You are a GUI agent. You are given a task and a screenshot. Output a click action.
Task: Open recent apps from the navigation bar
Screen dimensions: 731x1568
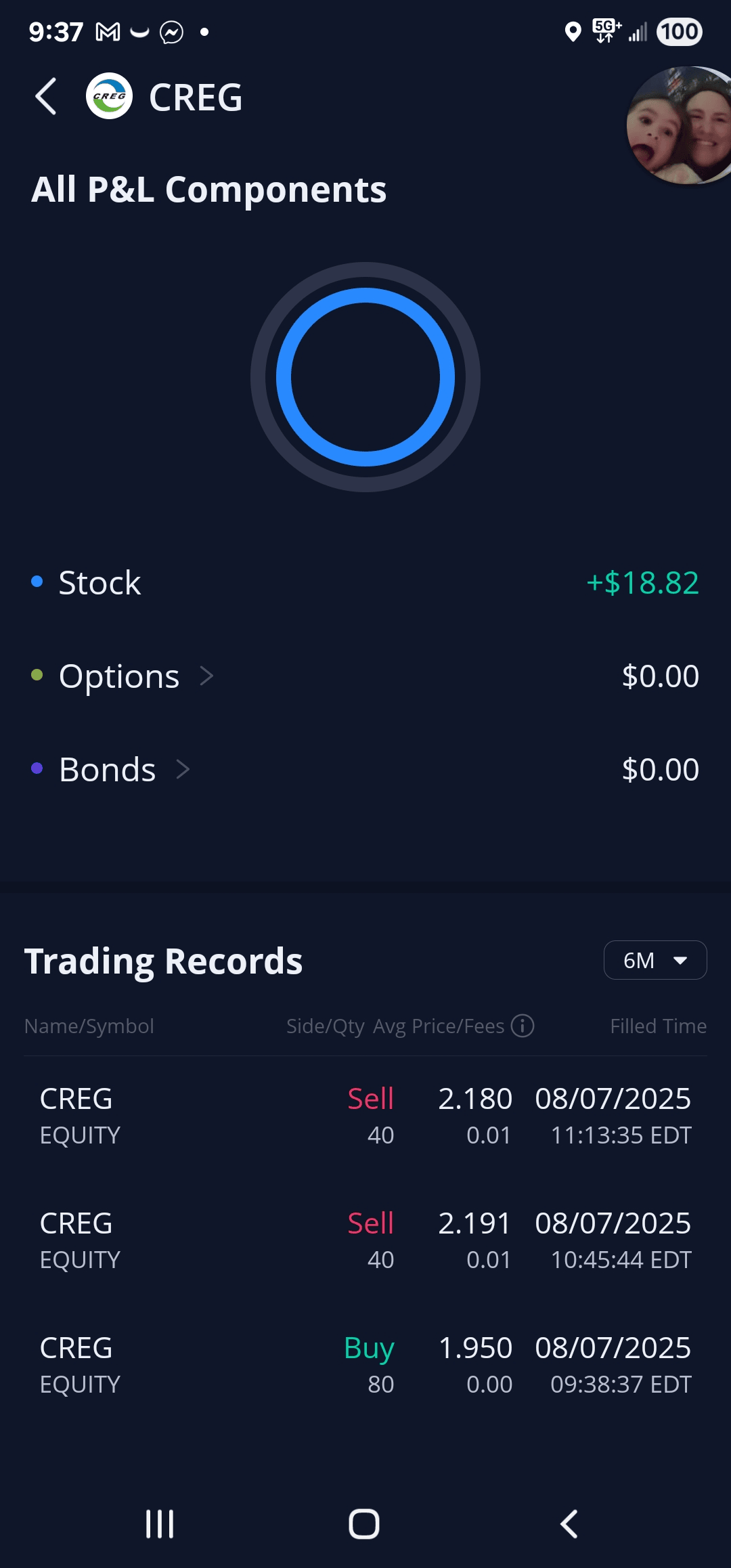160,1524
